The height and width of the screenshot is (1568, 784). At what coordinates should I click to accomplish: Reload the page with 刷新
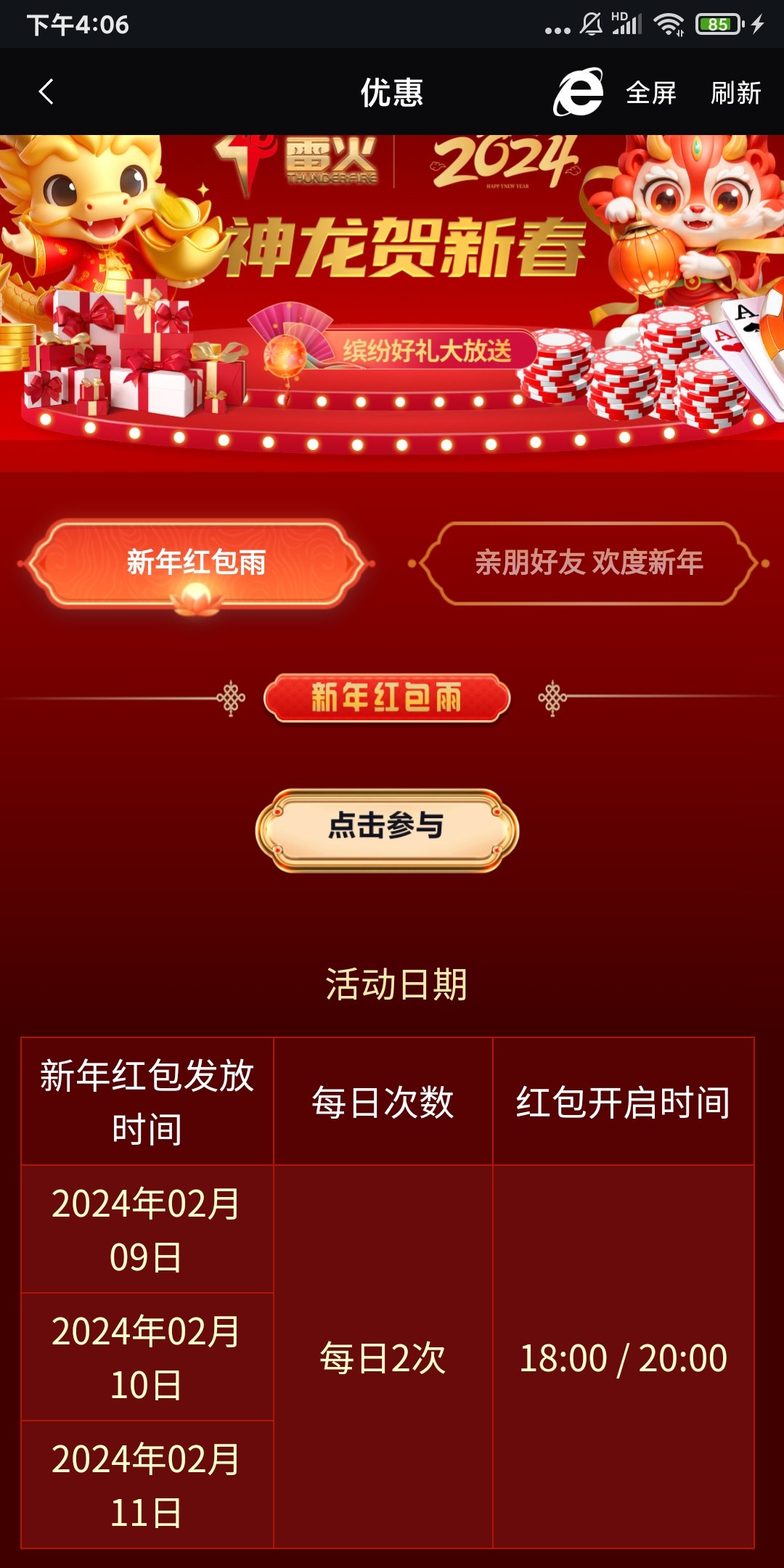click(735, 93)
